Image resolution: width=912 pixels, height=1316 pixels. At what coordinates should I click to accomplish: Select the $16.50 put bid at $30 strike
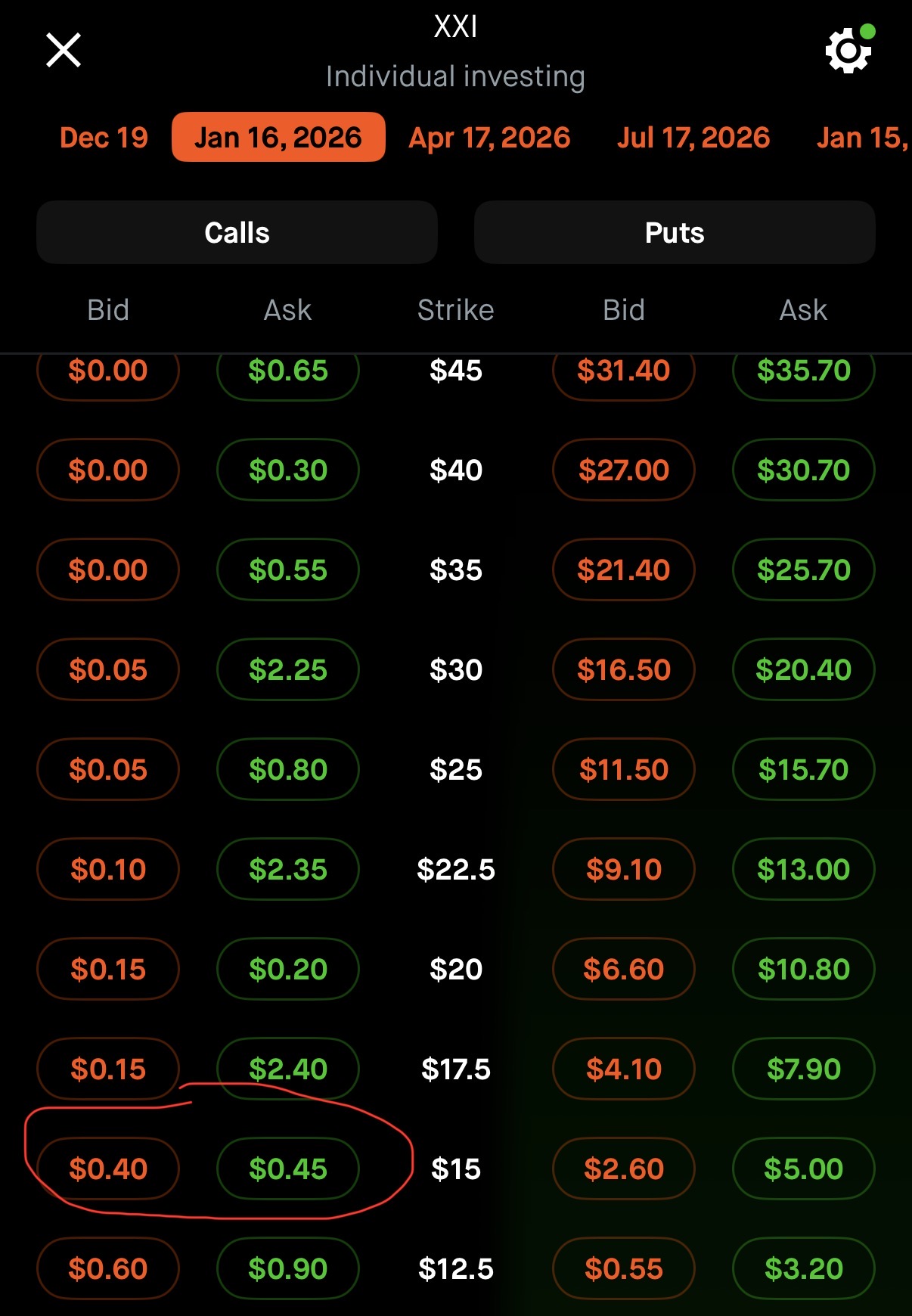(623, 669)
